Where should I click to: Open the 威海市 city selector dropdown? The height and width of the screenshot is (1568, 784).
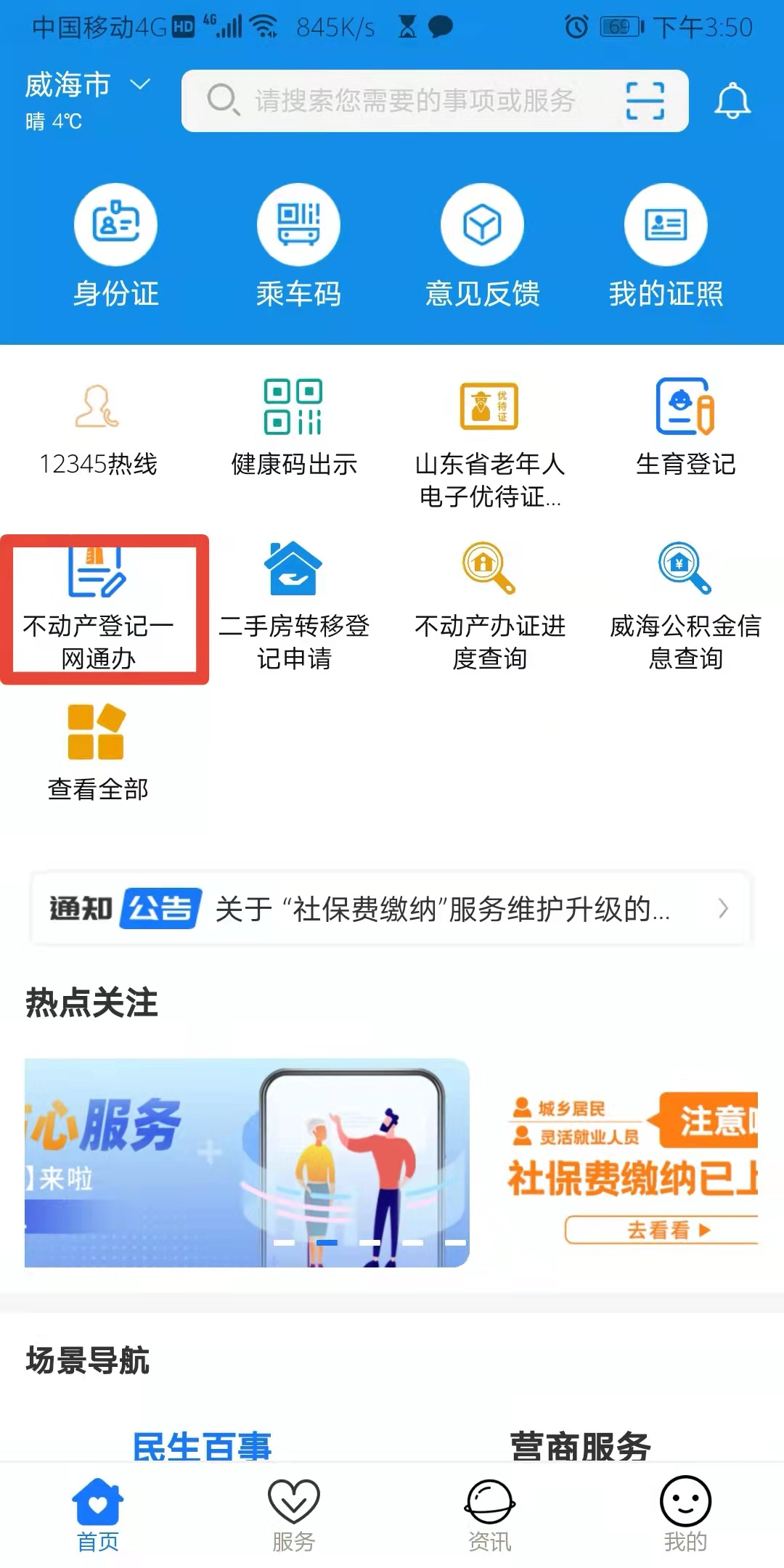pos(87,86)
